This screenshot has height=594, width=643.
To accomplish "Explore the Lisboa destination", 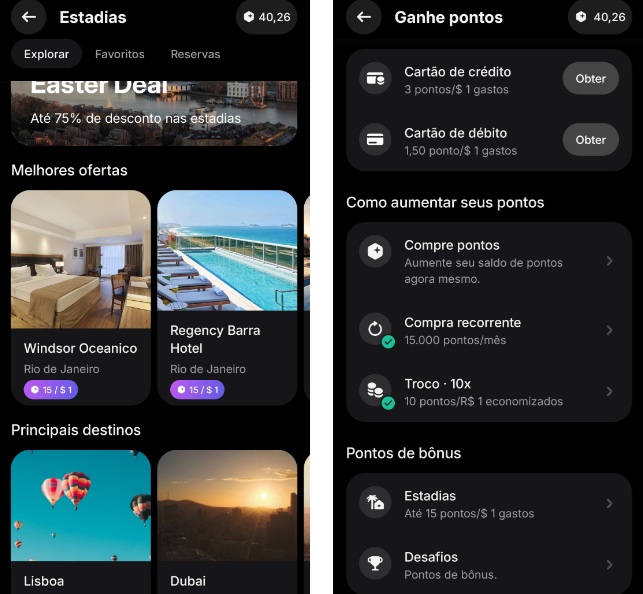I will coord(81,520).
